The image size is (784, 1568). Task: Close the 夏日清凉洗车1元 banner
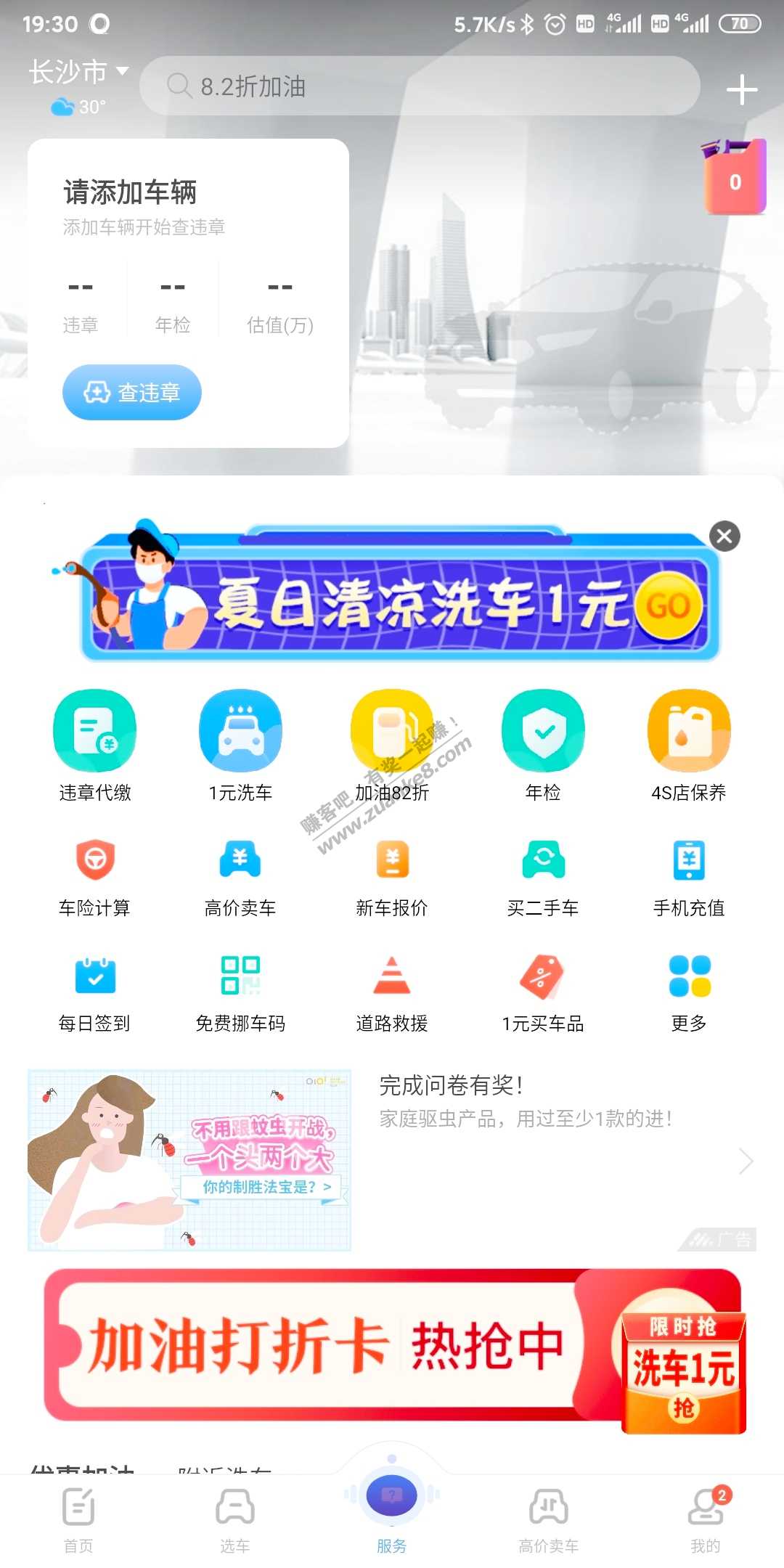point(724,536)
